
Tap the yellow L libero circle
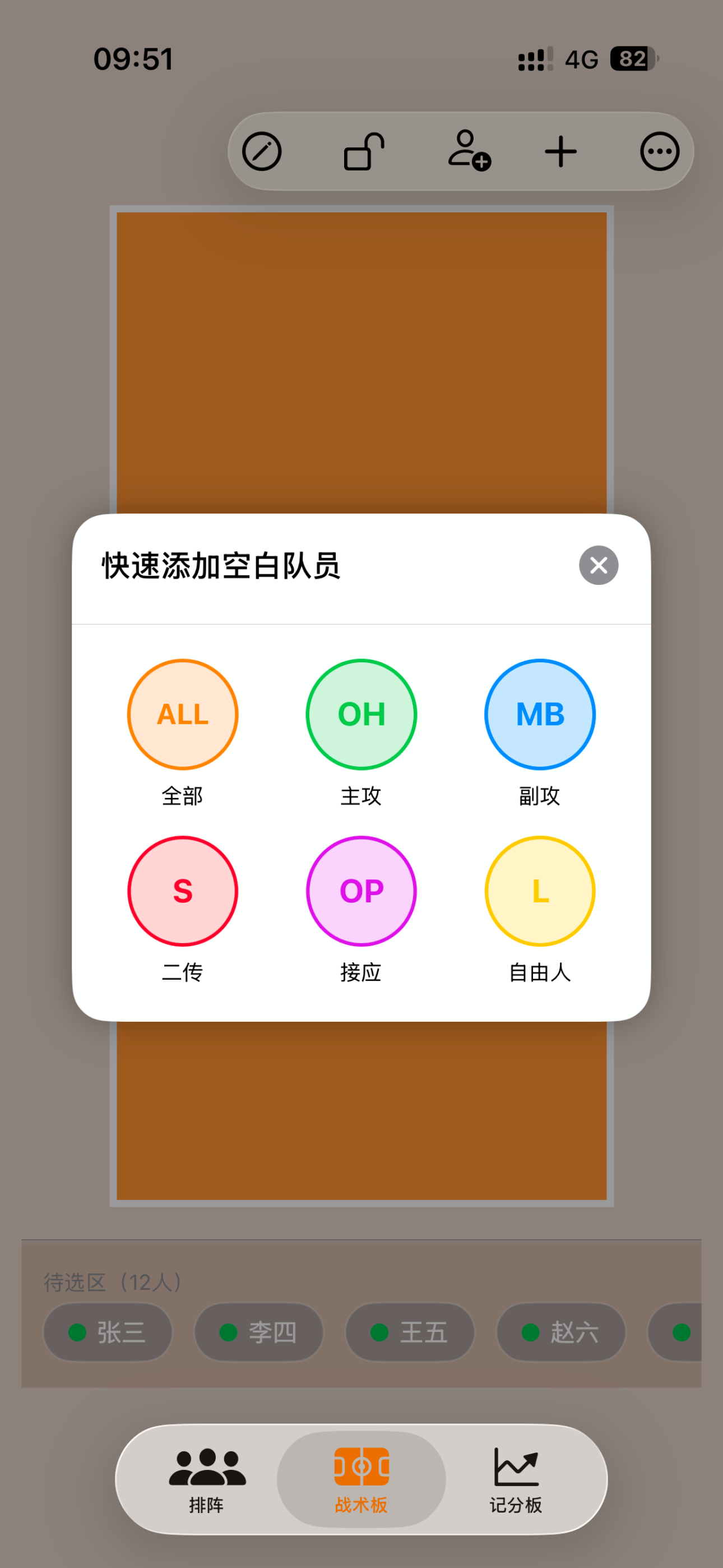539,891
